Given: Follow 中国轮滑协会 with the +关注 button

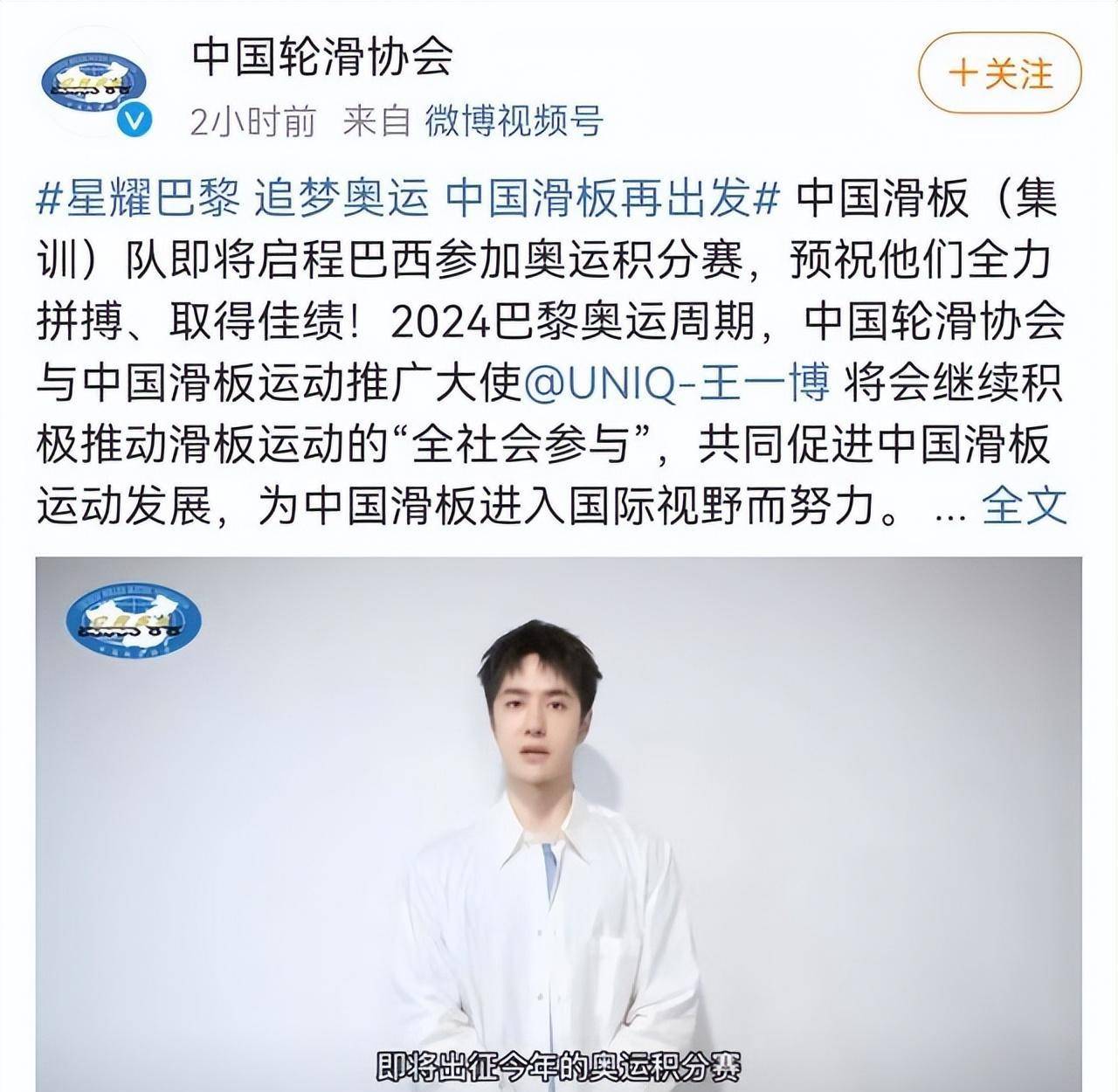Looking at the screenshot, I should pos(1000,73).
